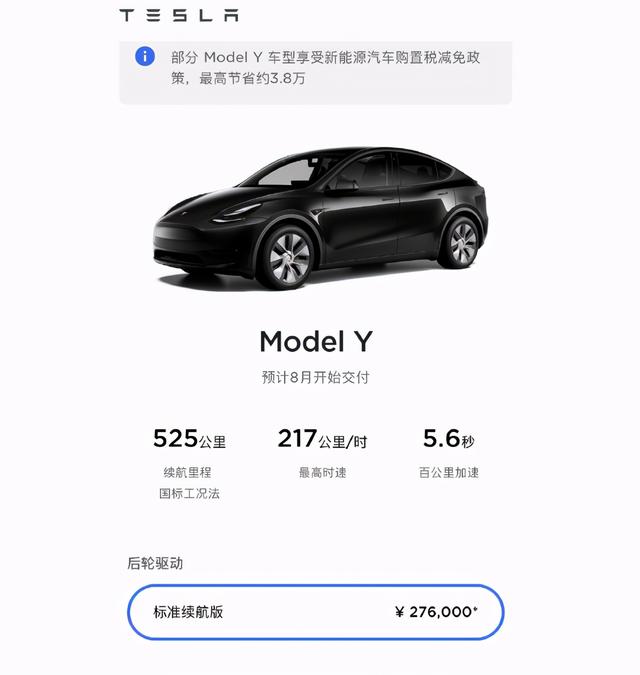Screen dimensions: 640x675
Task: Select the 标准续航版 rear-wheel drive option
Action: [x=315, y=612]
